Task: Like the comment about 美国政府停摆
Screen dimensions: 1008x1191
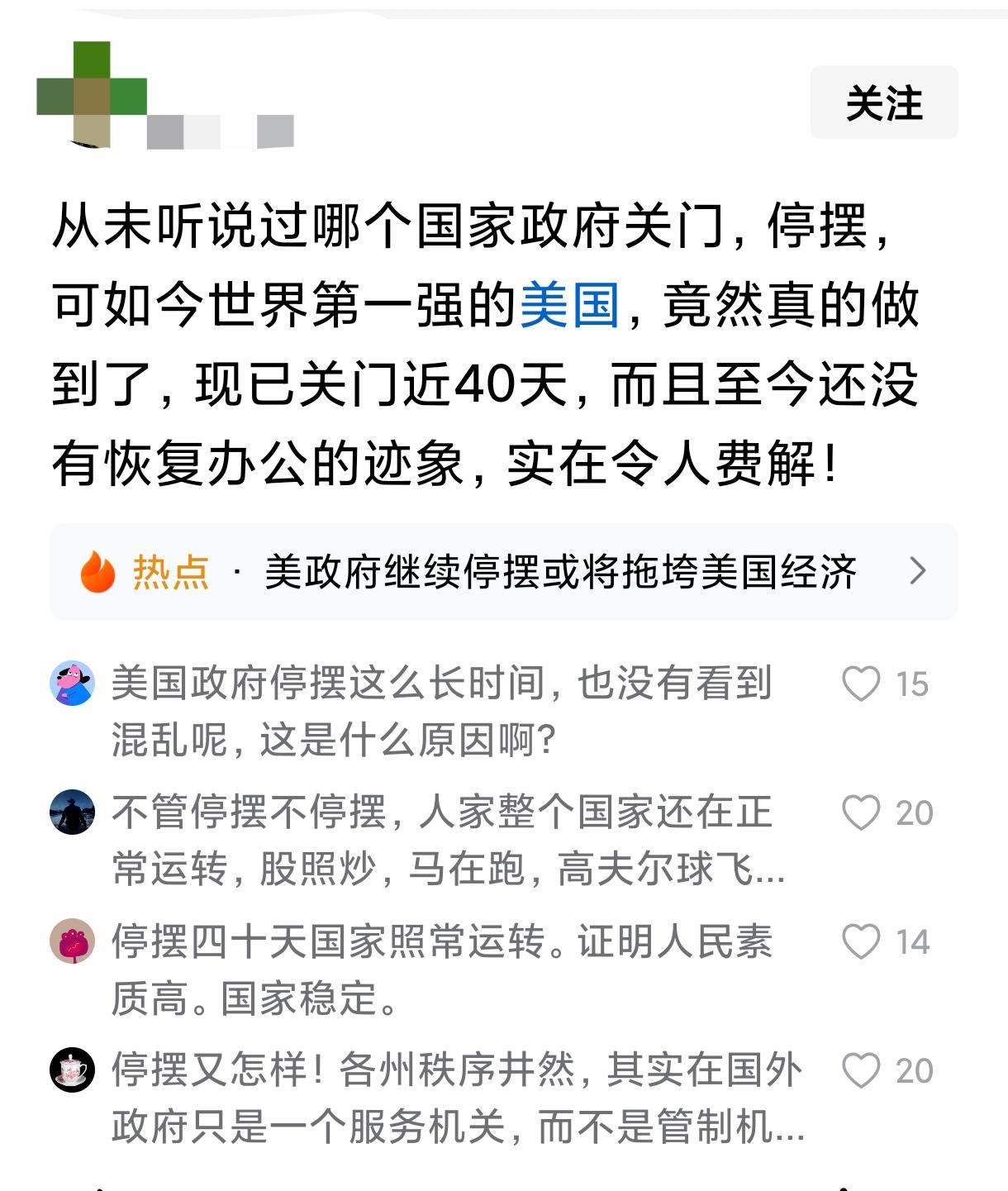Action: click(x=863, y=684)
